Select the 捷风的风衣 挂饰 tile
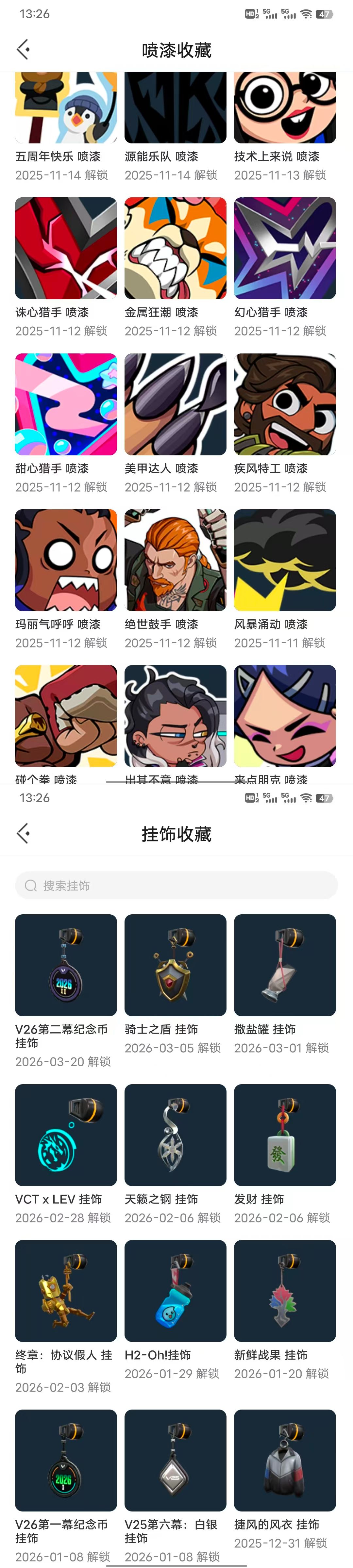 [285, 1460]
